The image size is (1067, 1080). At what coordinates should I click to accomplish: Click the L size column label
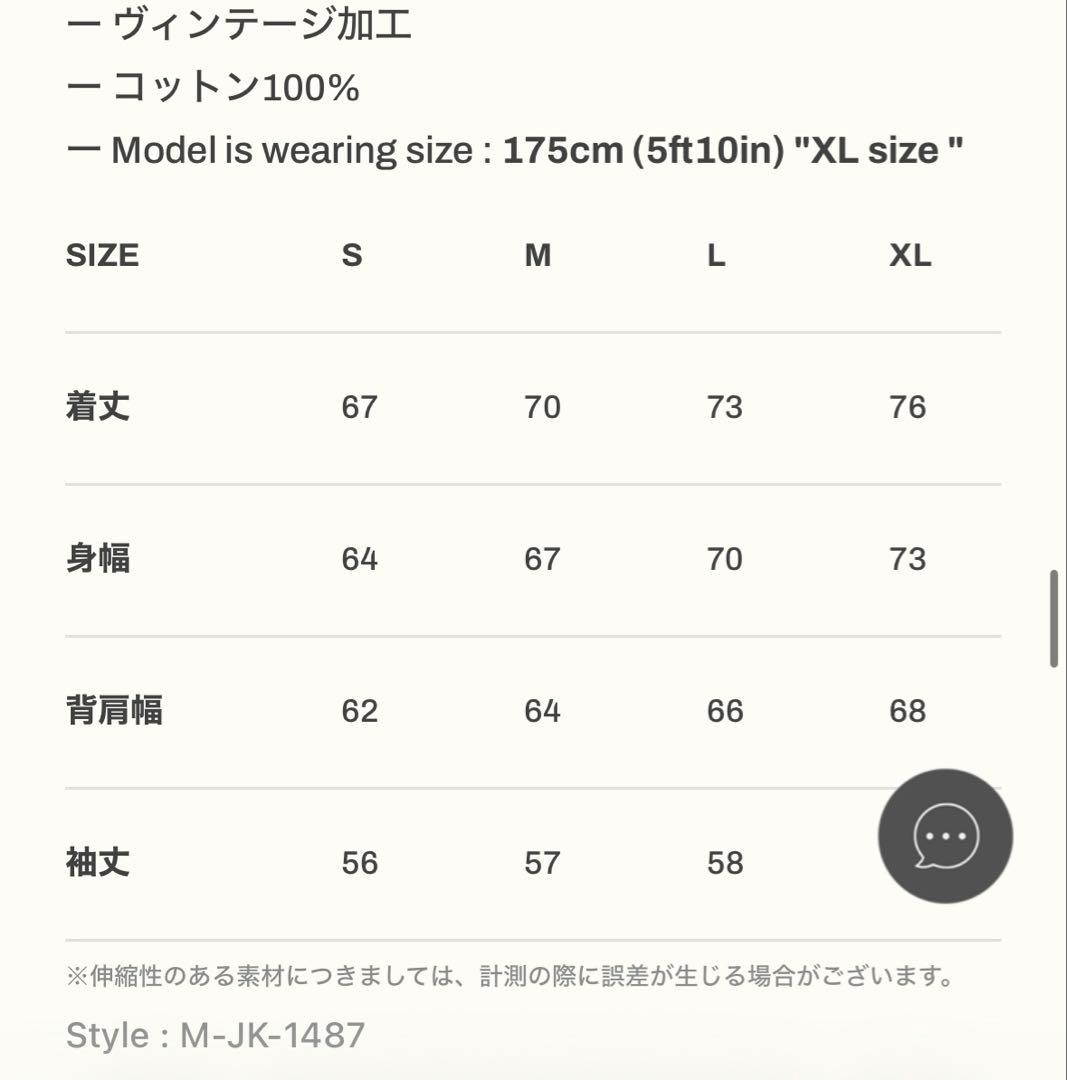point(714,255)
